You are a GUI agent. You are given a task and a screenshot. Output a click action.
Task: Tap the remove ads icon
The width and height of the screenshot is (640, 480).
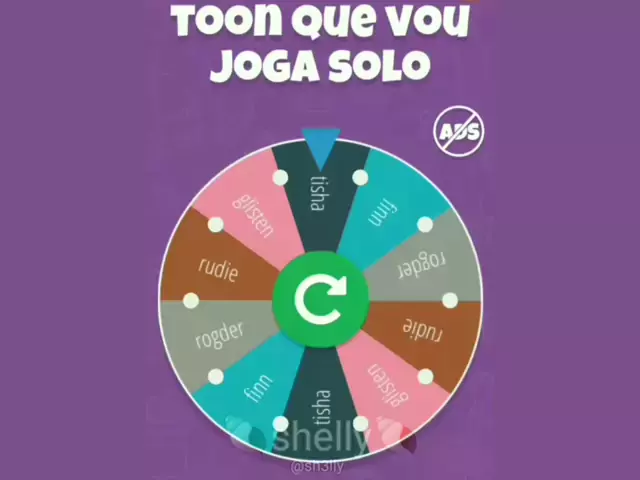click(458, 132)
